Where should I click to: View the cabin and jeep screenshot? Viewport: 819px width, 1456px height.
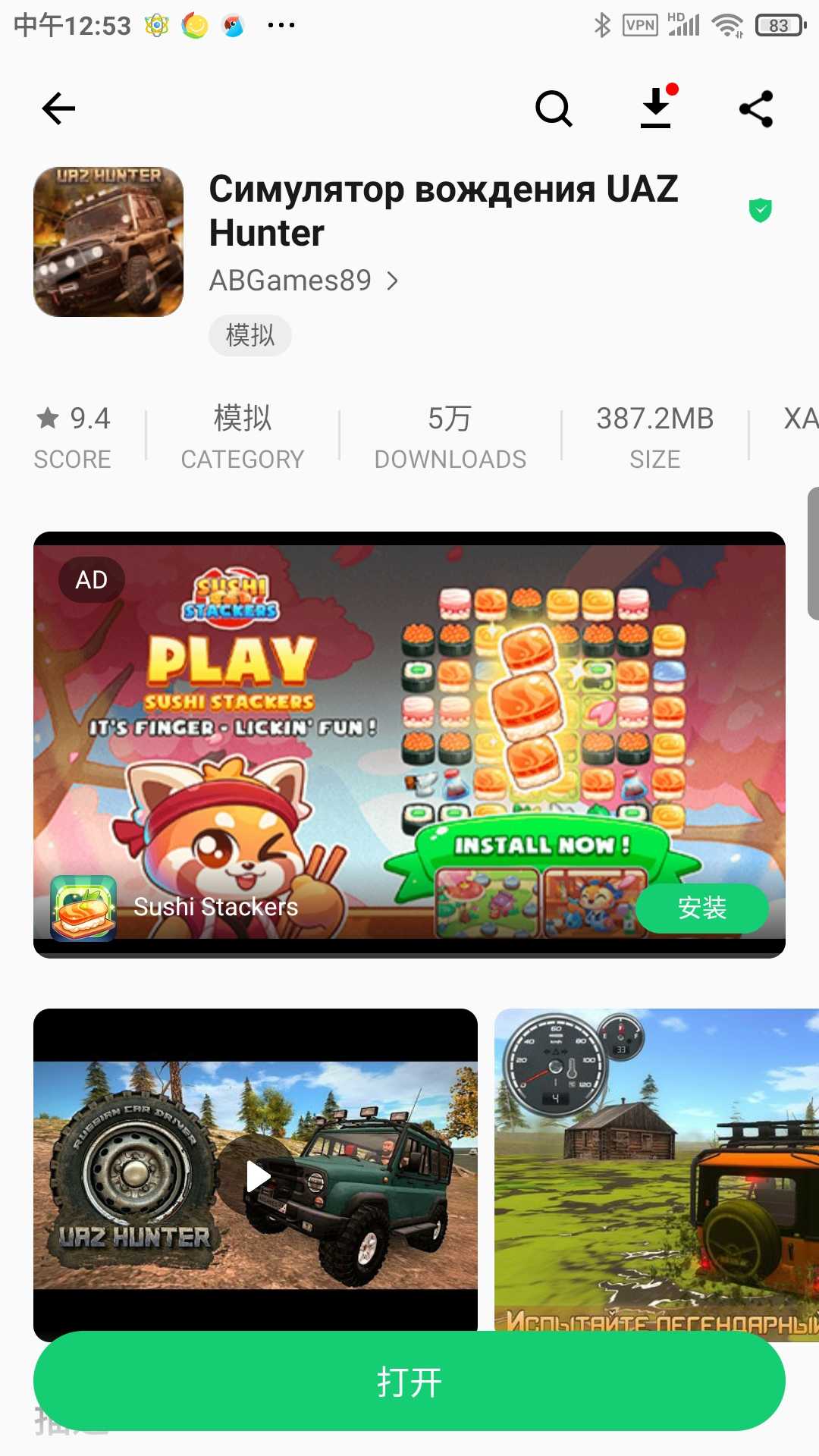click(x=657, y=1168)
